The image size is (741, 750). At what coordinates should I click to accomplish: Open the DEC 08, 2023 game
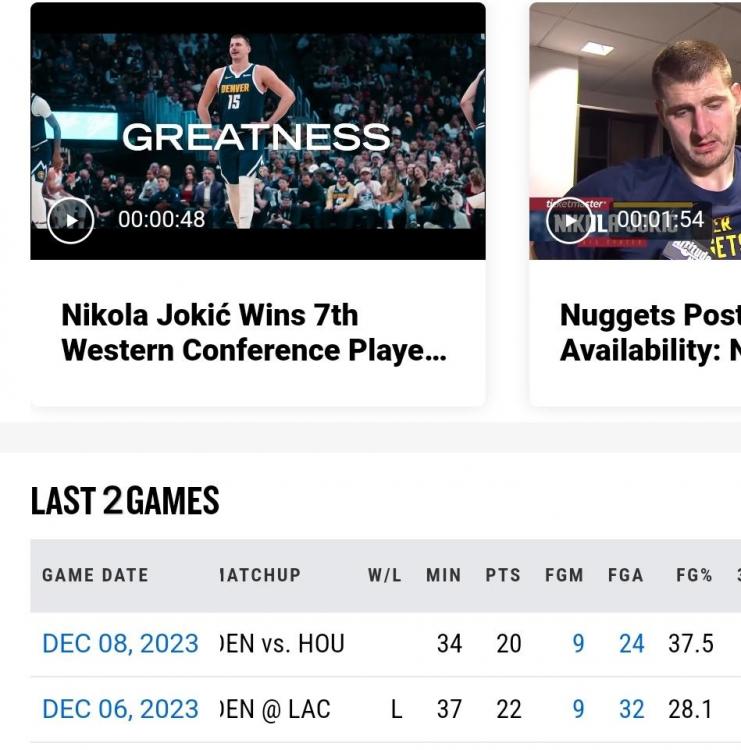pyautogui.click(x=120, y=644)
